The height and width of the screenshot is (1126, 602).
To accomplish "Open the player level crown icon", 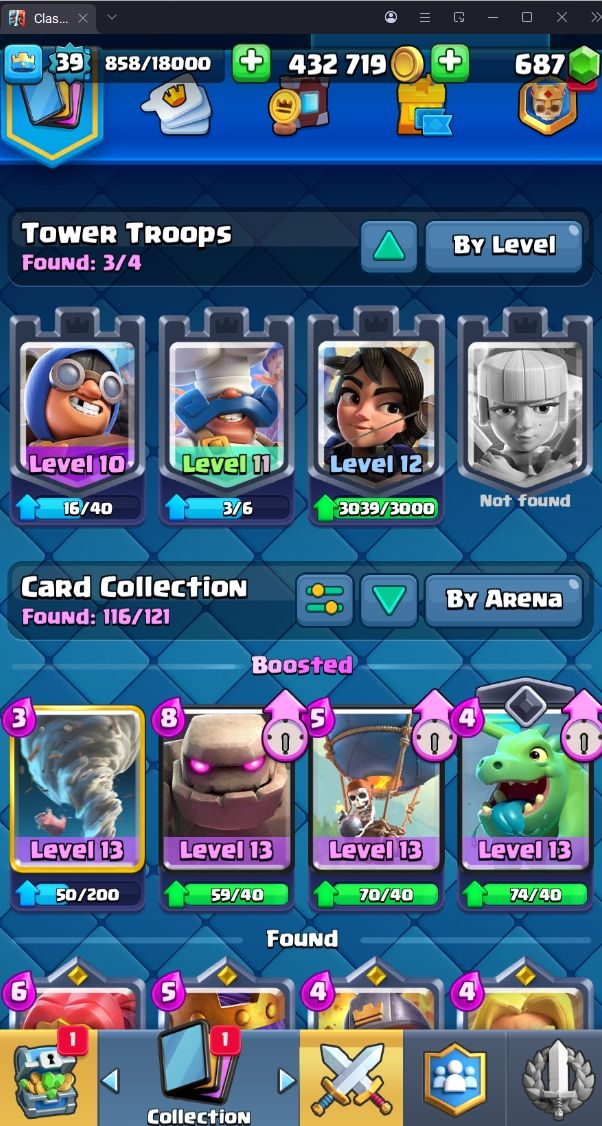I will 23,63.
